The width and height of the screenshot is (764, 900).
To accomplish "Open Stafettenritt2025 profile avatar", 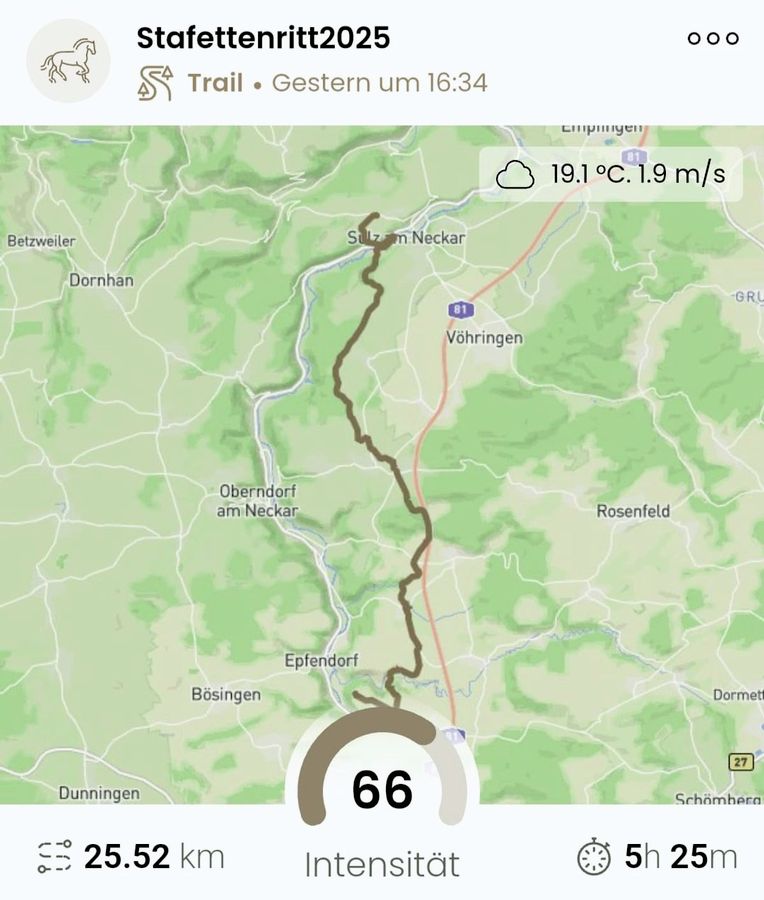I will (x=68, y=61).
